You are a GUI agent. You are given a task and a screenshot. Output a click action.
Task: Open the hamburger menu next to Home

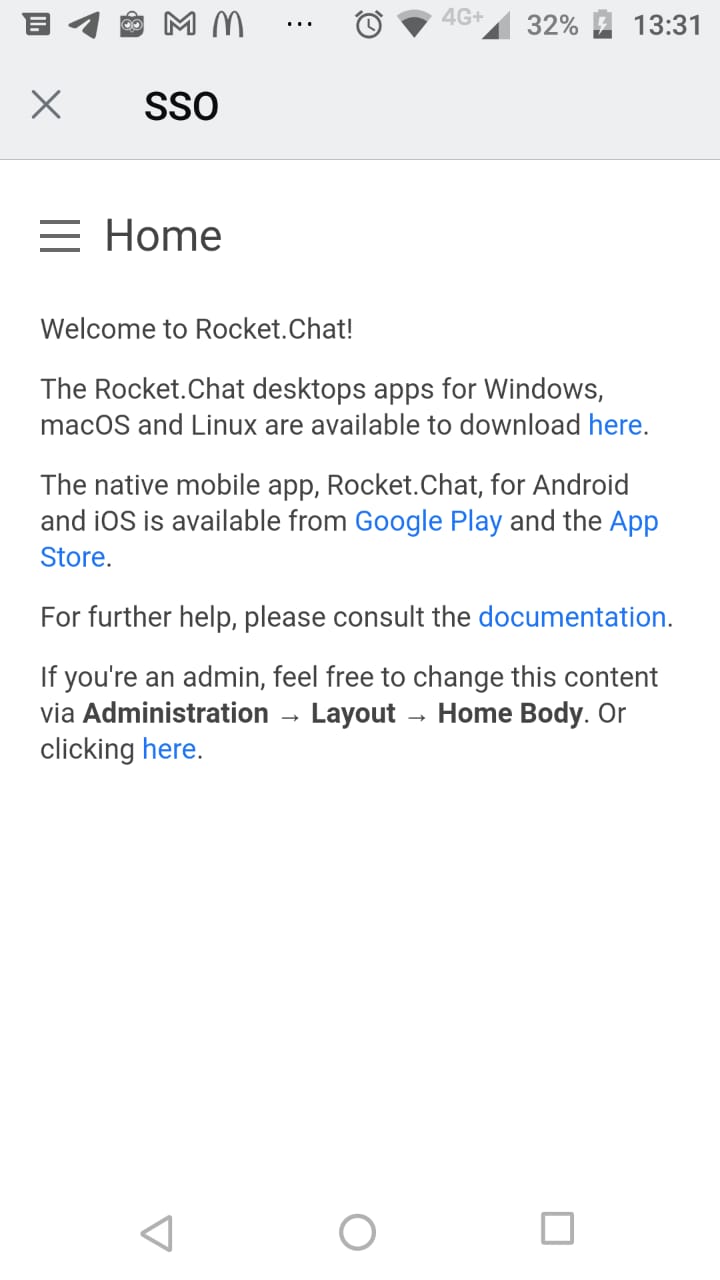pyautogui.click(x=60, y=236)
